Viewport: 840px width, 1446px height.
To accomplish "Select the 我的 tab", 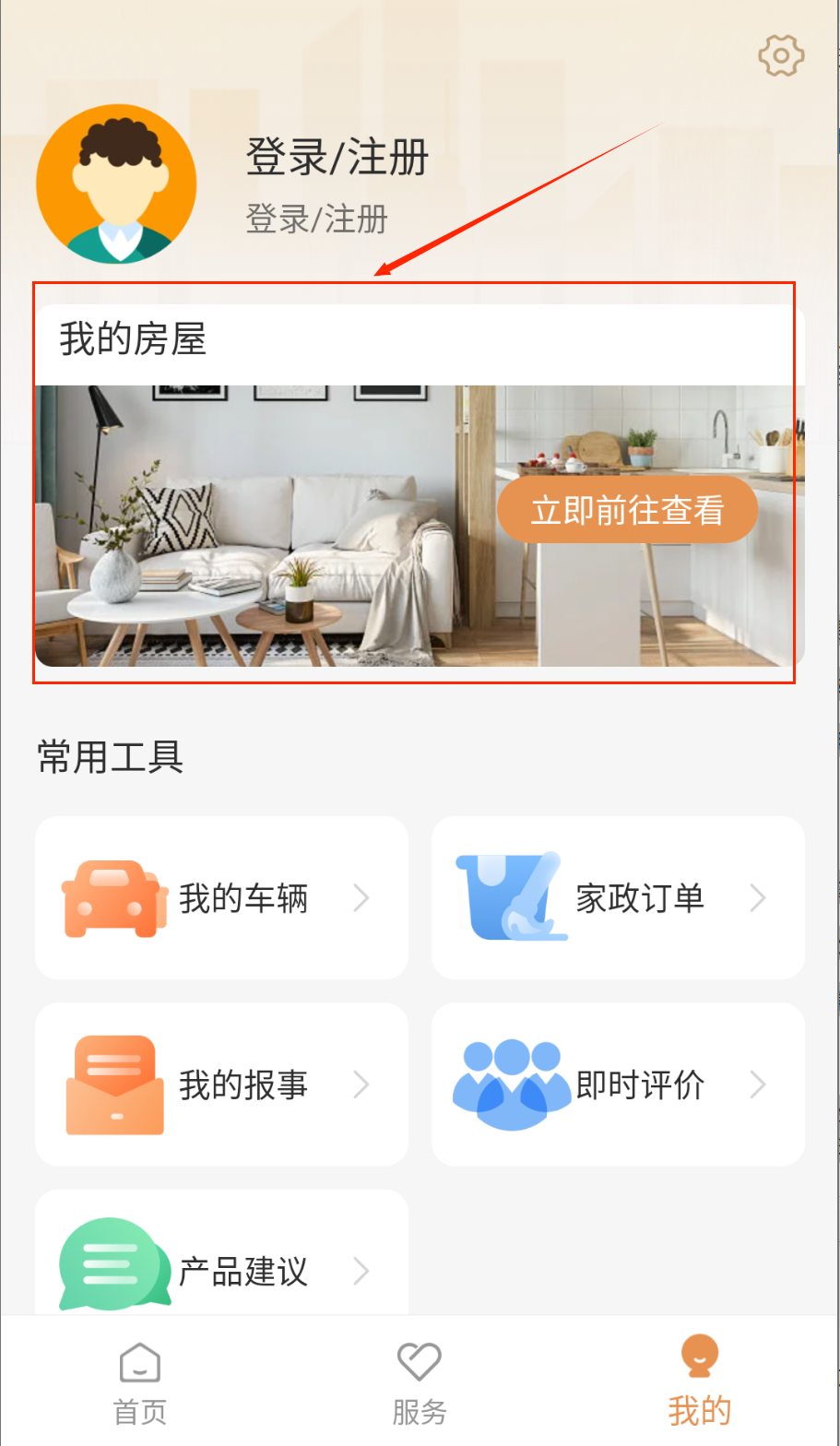I will click(699, 1381).
